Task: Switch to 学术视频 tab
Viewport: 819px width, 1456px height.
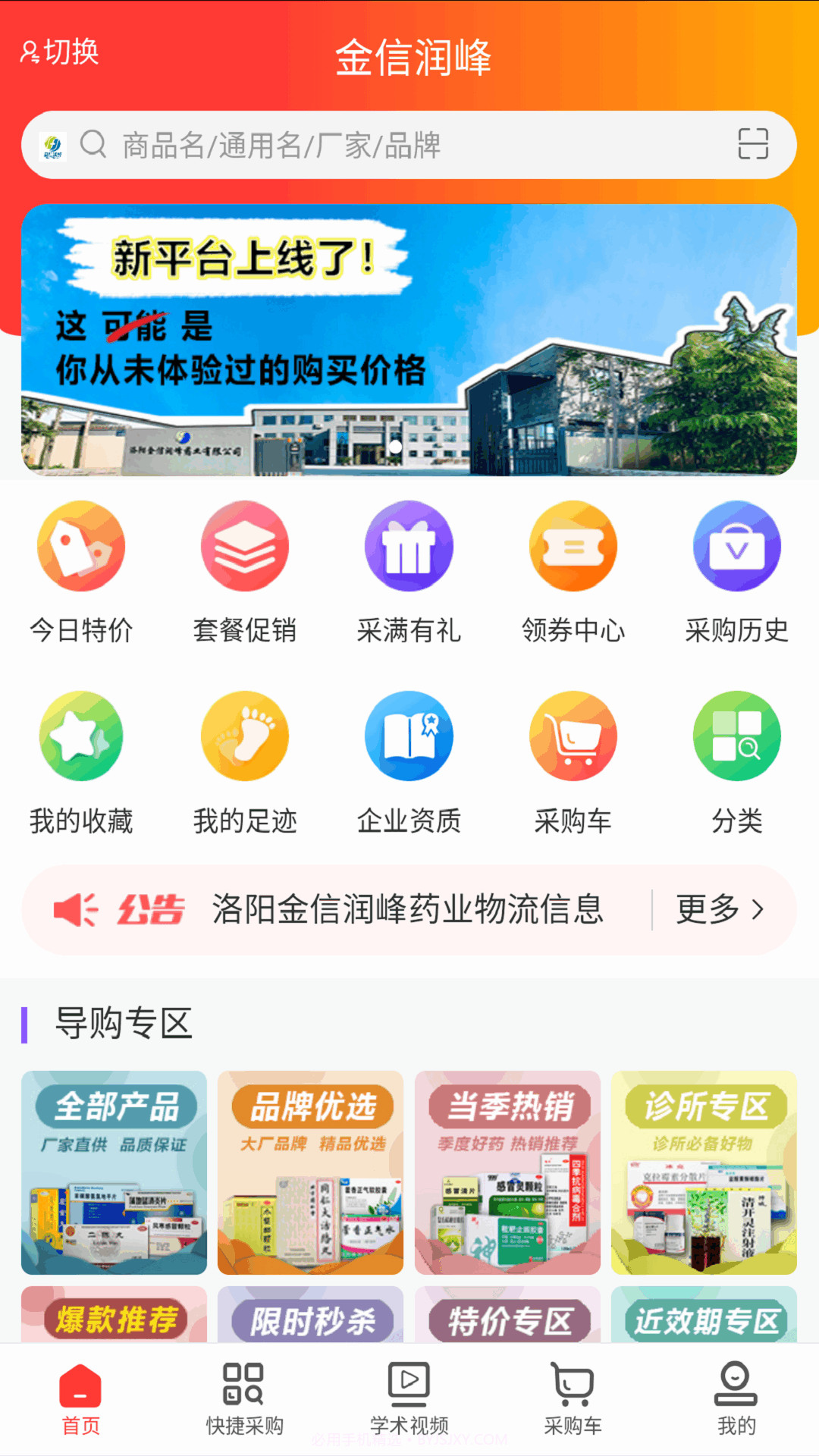Action: [x=409, y=1399]
